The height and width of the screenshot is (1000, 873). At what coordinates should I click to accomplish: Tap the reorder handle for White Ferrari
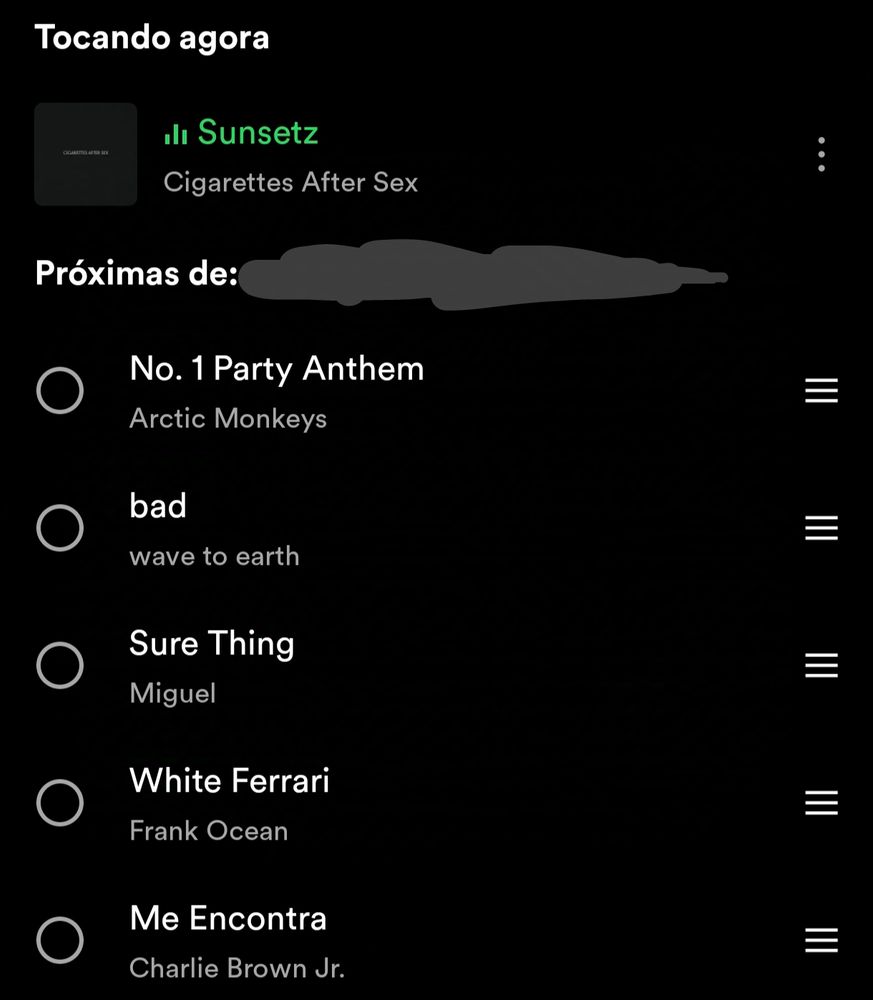click(x=821, y=803)
